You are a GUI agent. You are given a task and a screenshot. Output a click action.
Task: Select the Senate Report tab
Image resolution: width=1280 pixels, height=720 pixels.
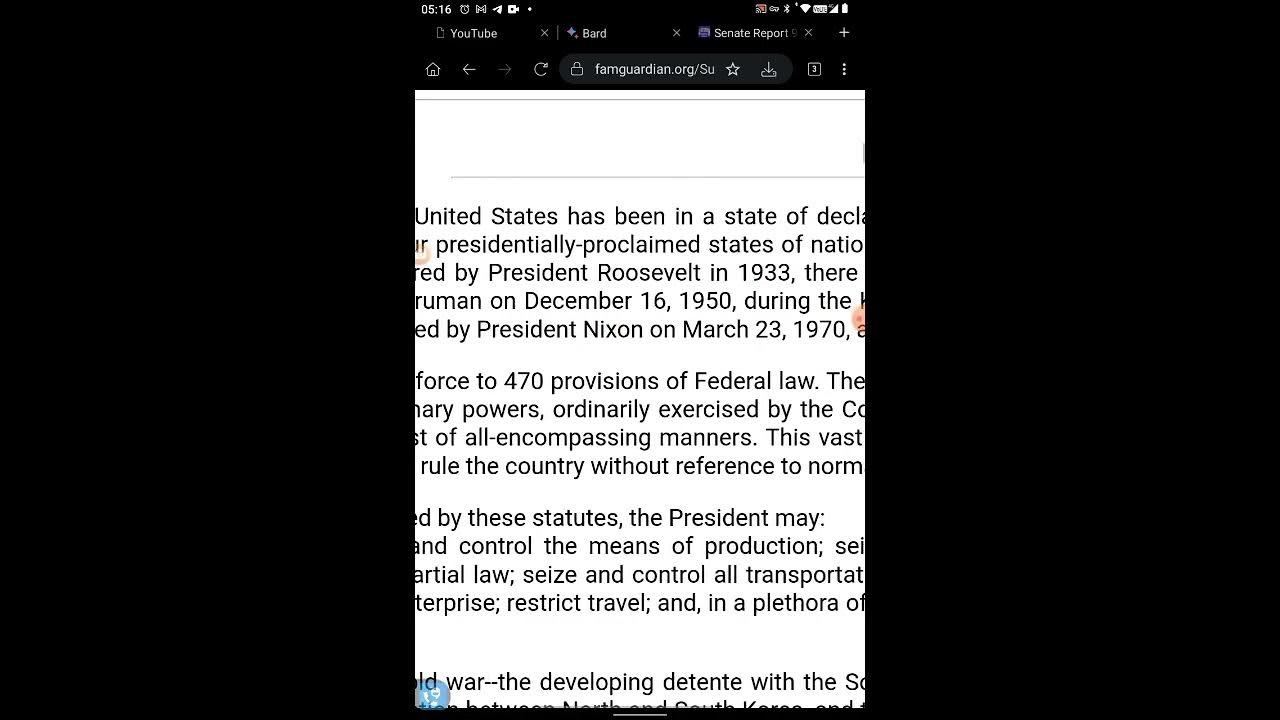750,33
